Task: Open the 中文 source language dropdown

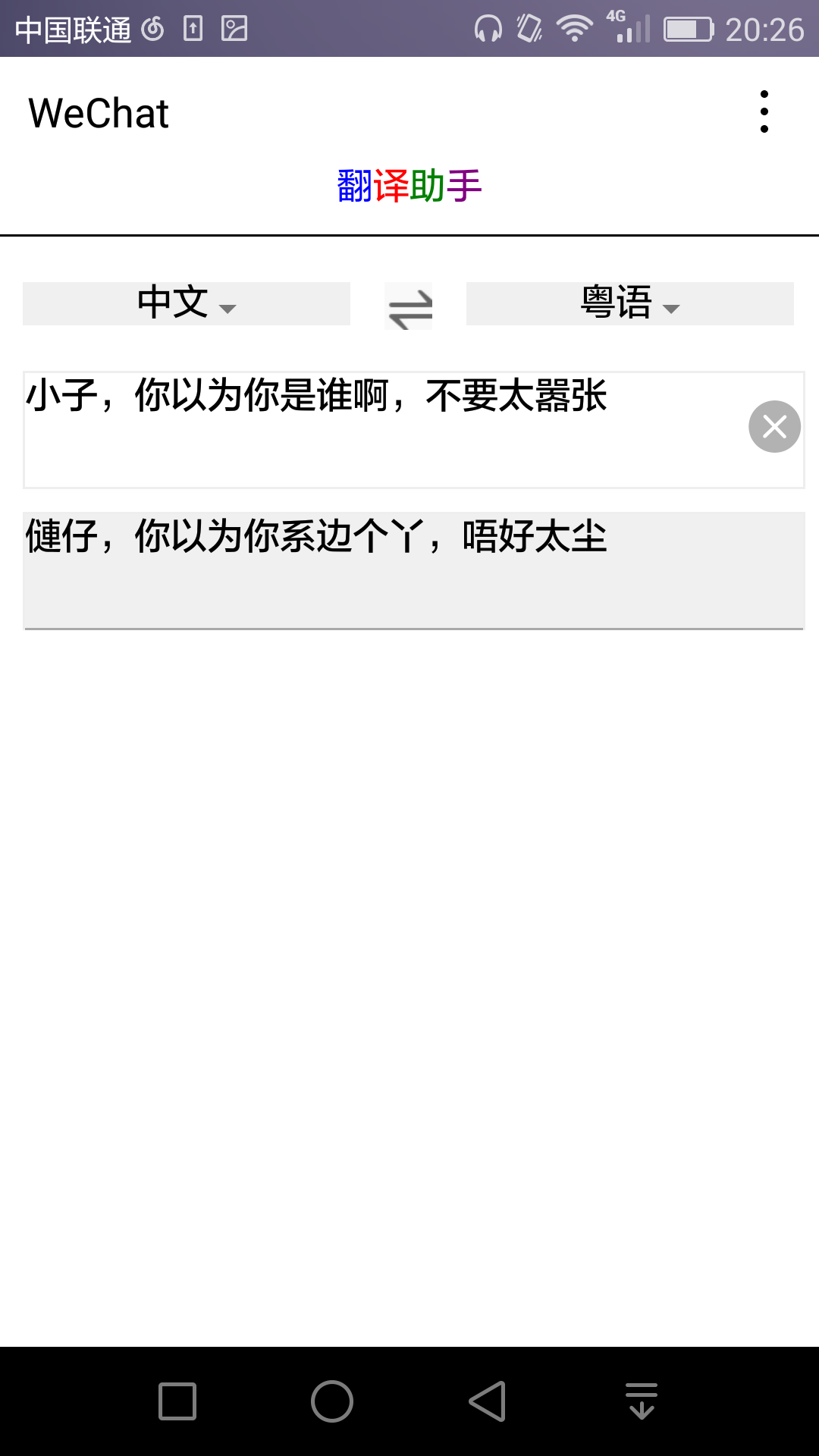Action: click(x=187, y=303)
